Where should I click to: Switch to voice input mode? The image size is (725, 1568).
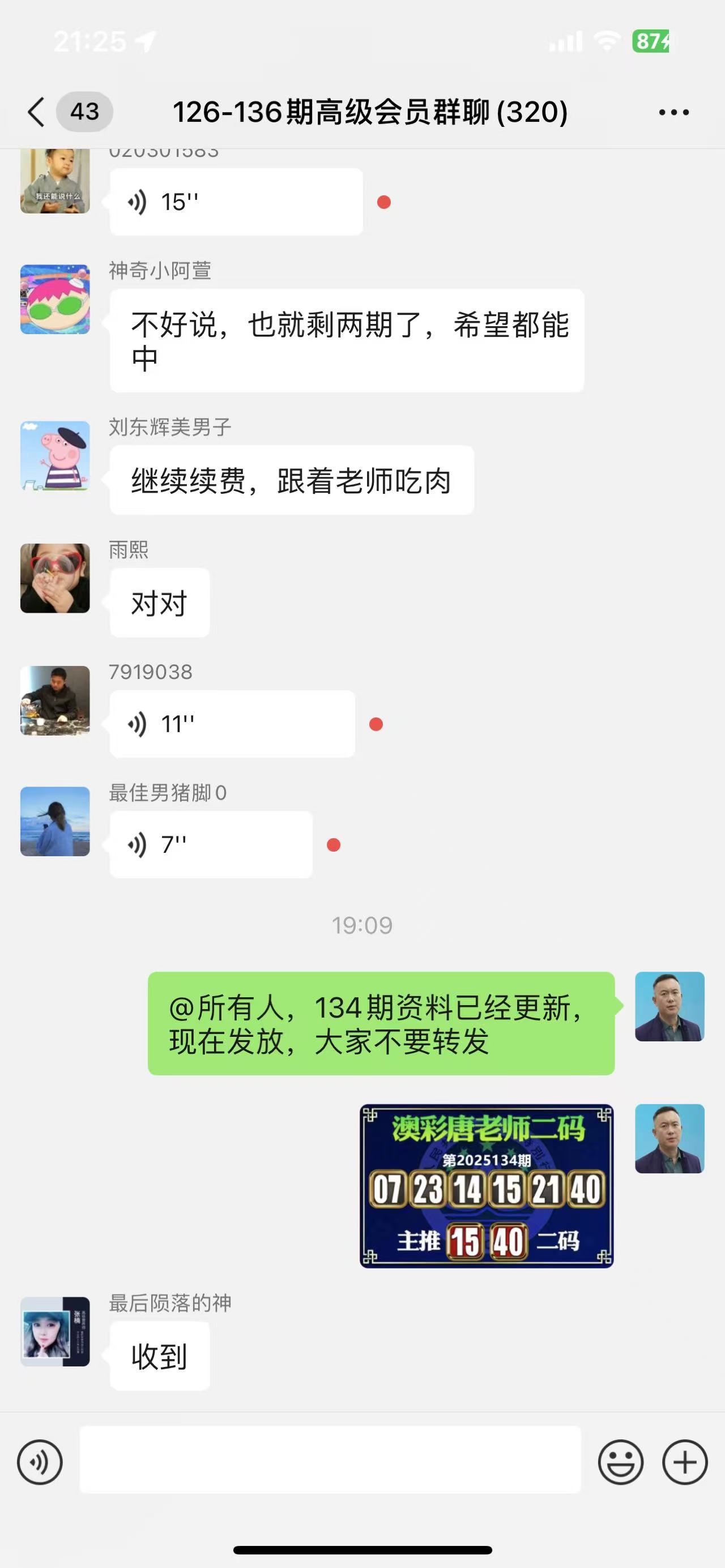40,1462
